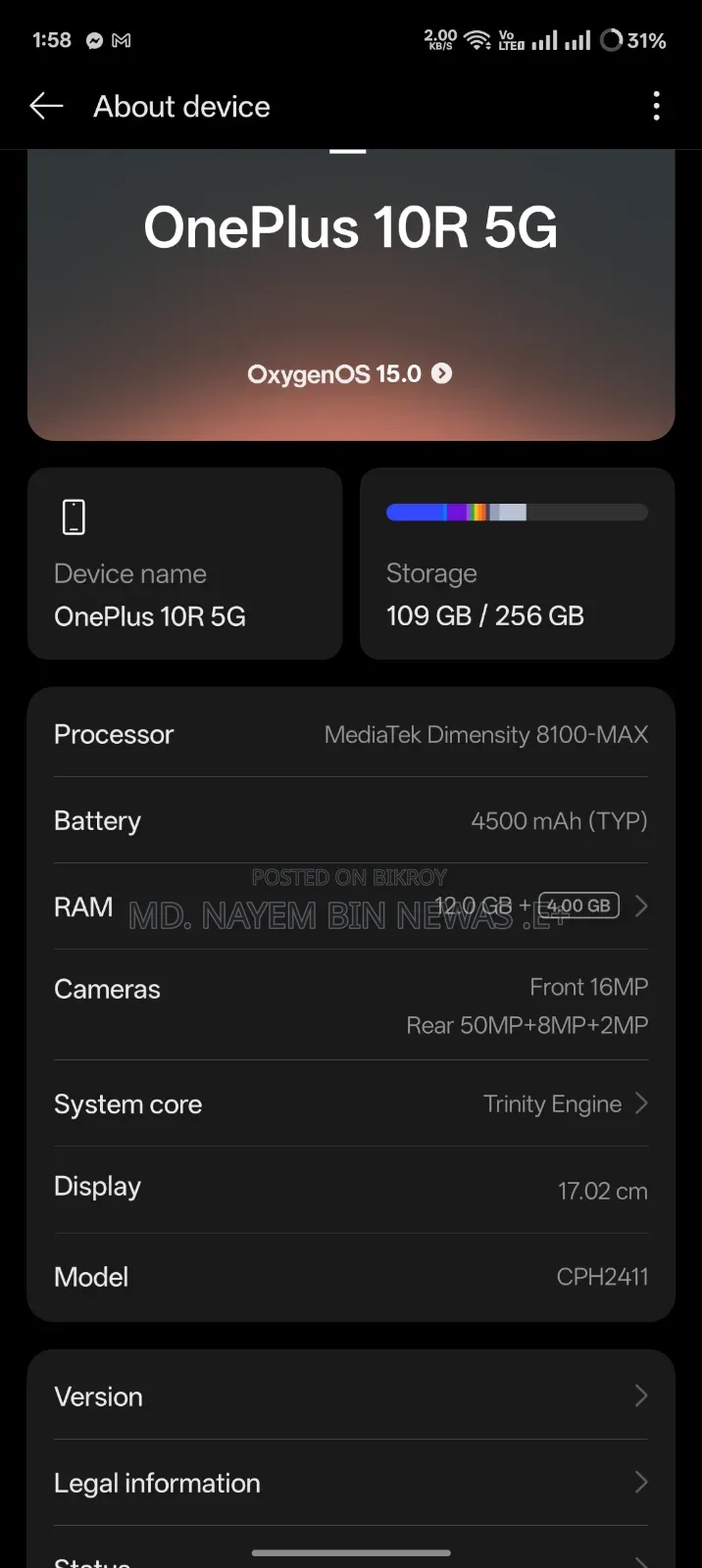The width and height of the screenshot is (702, 1568).
Task: Open the Storage card
Action: 517,563
